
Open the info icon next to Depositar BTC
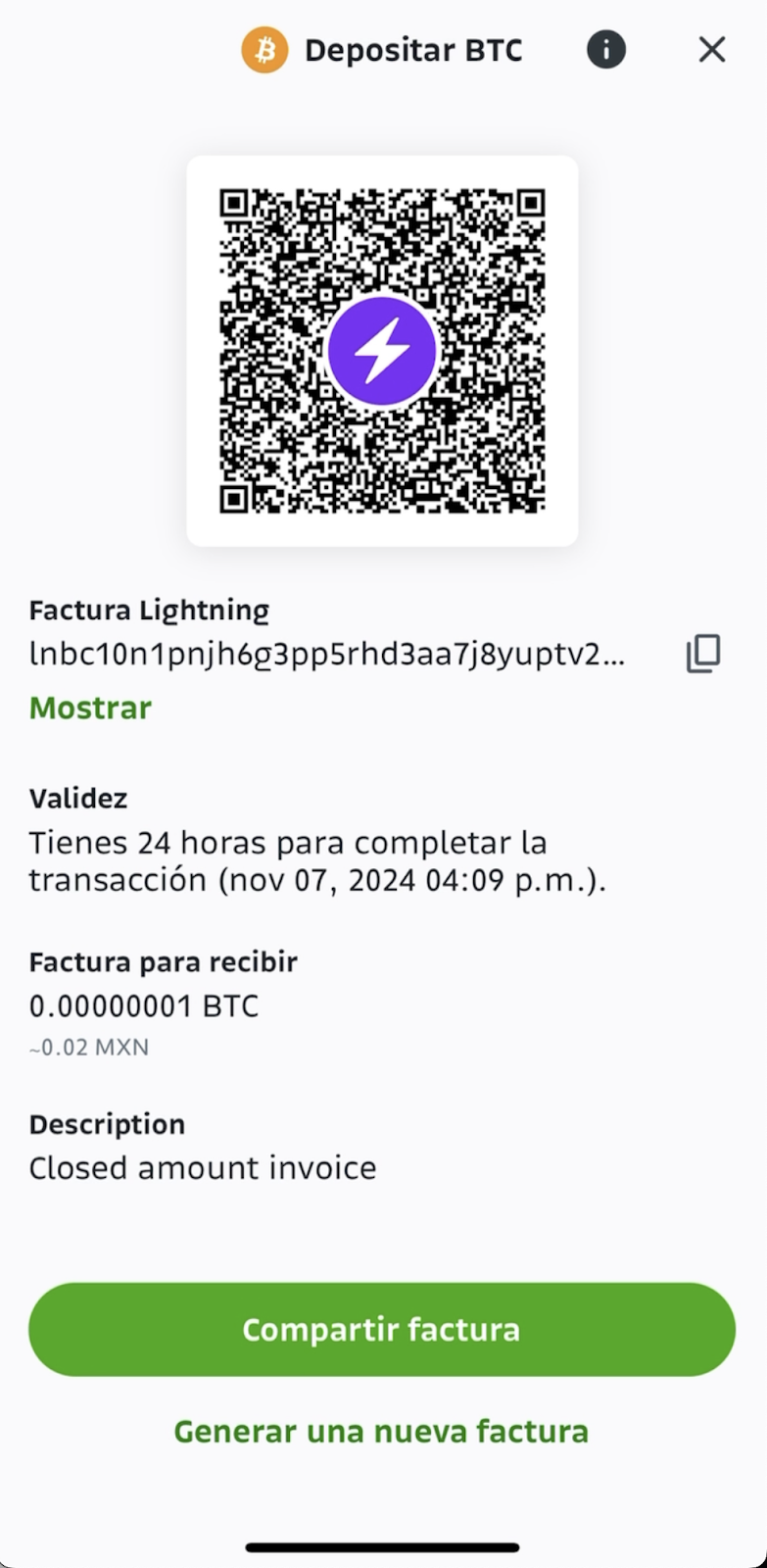coord(606,49)
